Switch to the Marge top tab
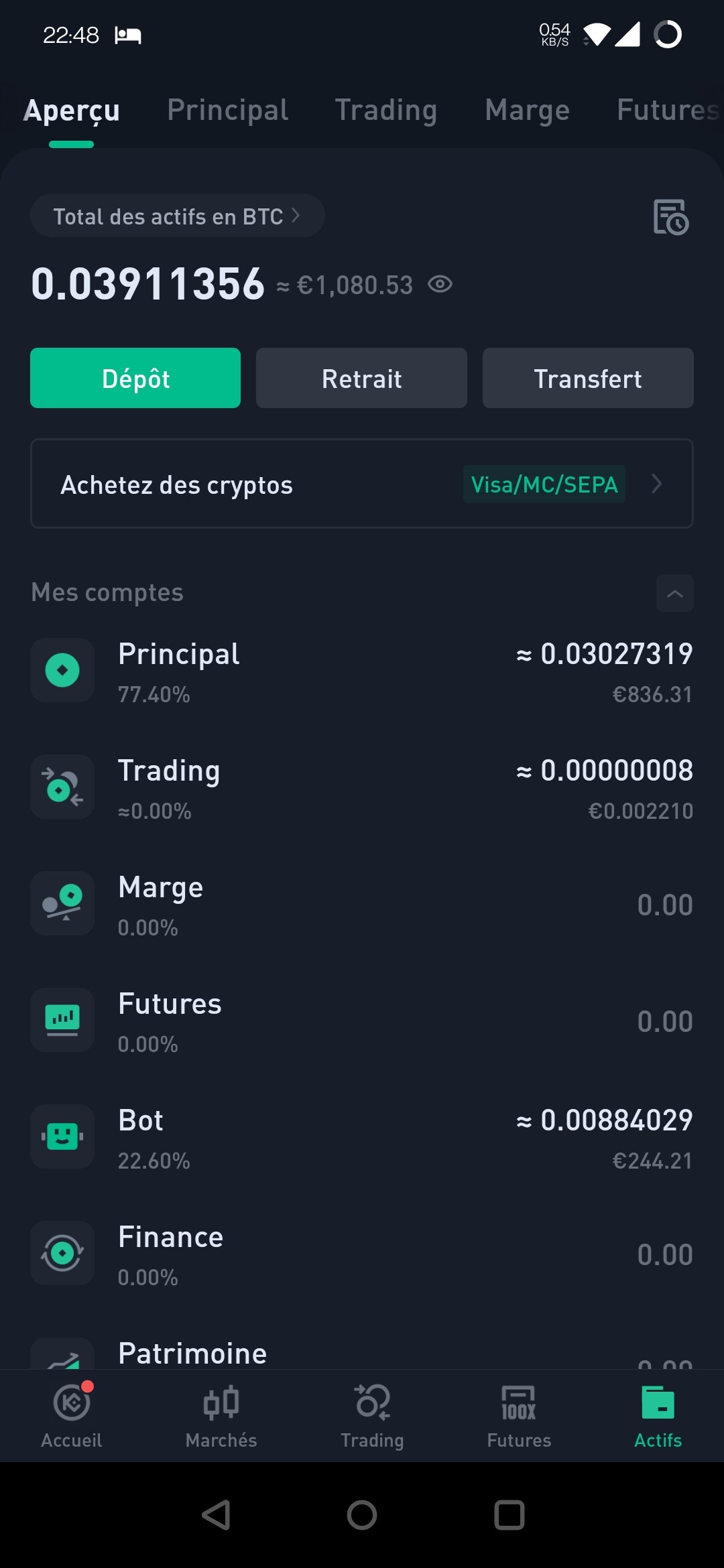 [x=528, y=110]
